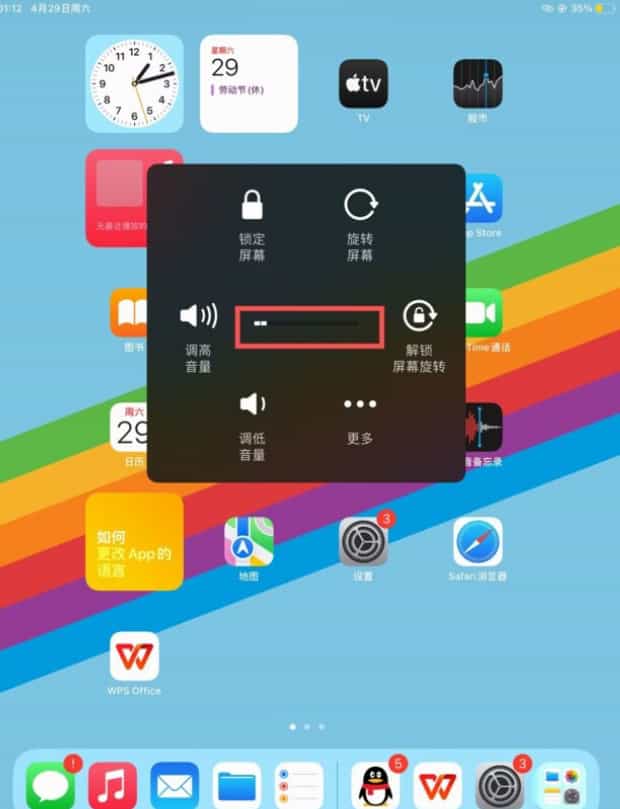Open the Music app in the dock
The image size is (620, 809).
[112, 786]
